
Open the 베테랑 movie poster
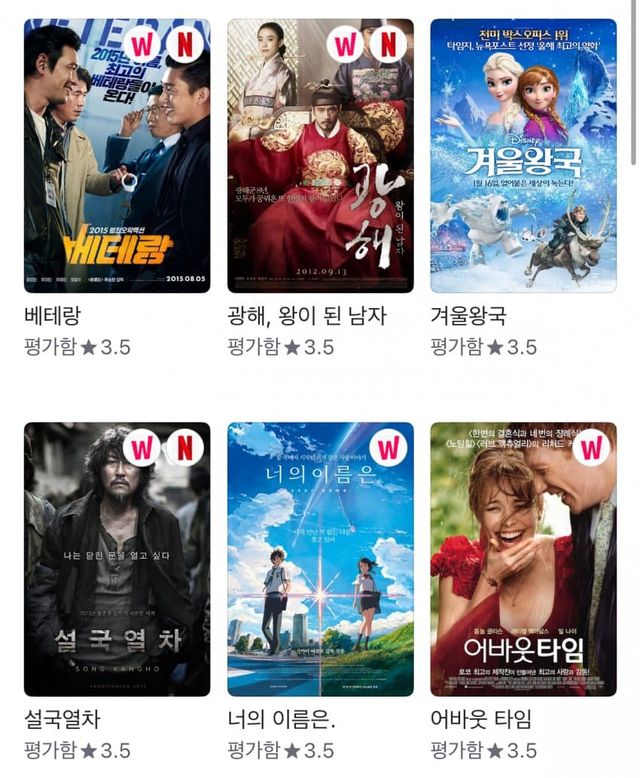(x=117, y=156)
